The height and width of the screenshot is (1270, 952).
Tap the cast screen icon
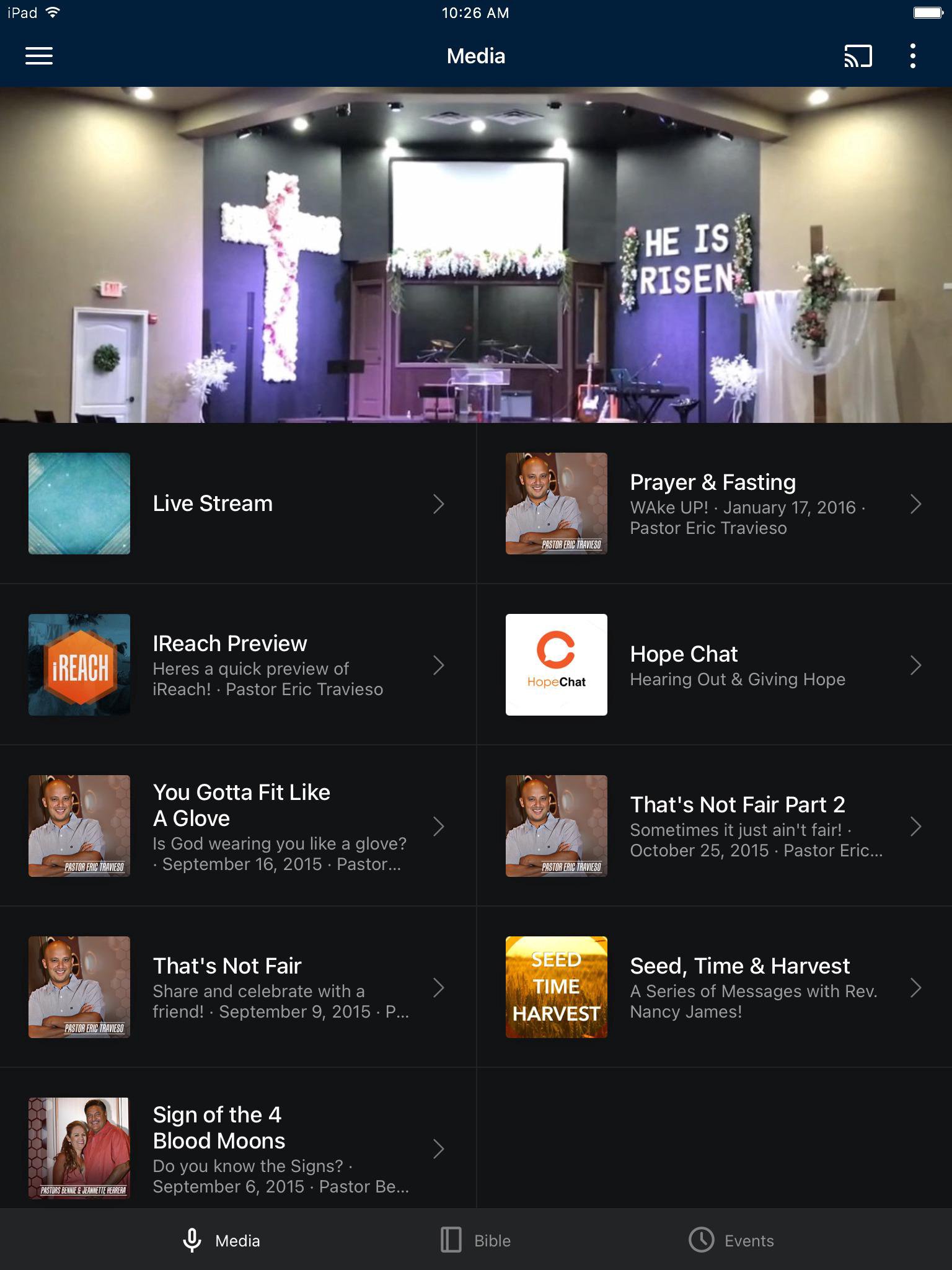(x=858, y=56)
